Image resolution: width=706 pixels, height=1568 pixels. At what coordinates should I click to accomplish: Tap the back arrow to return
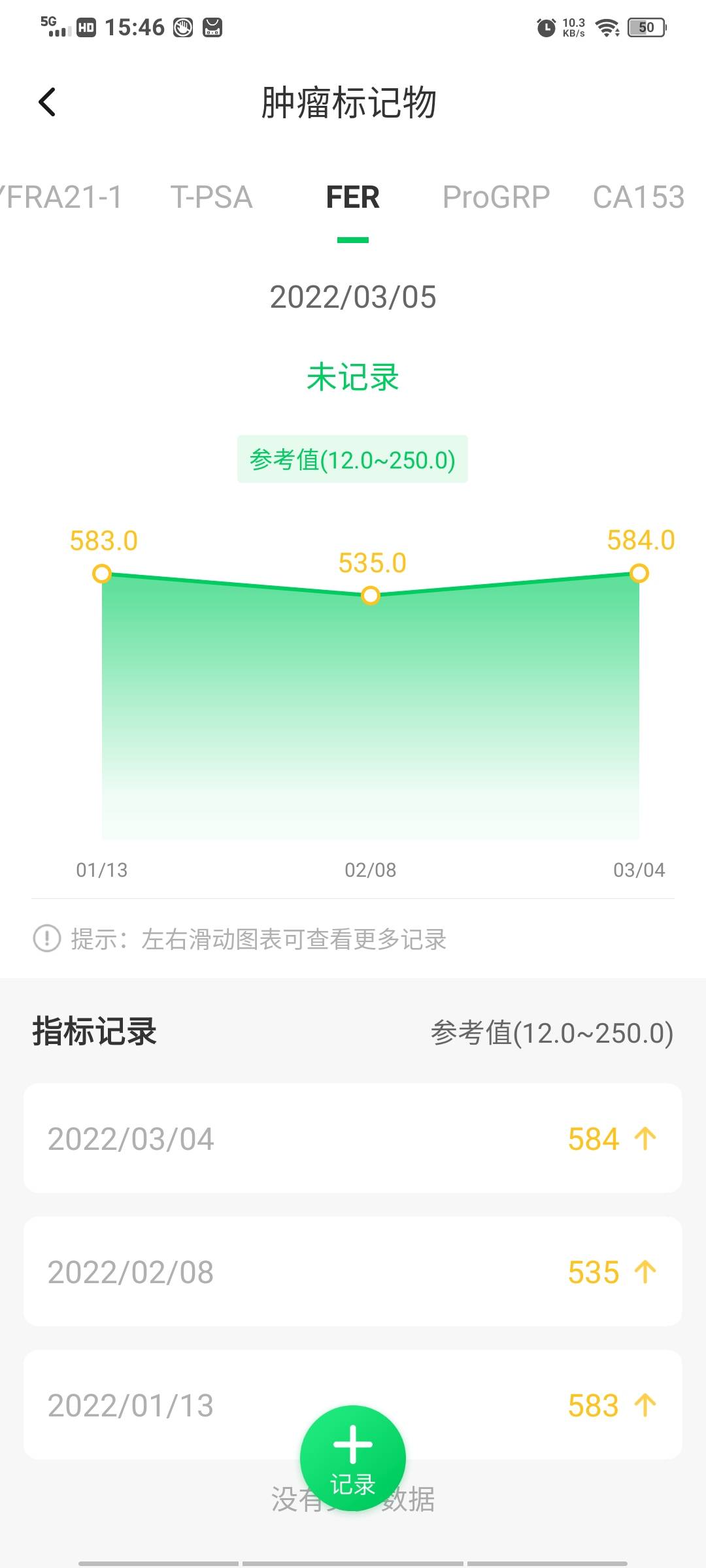pos(46,103)
